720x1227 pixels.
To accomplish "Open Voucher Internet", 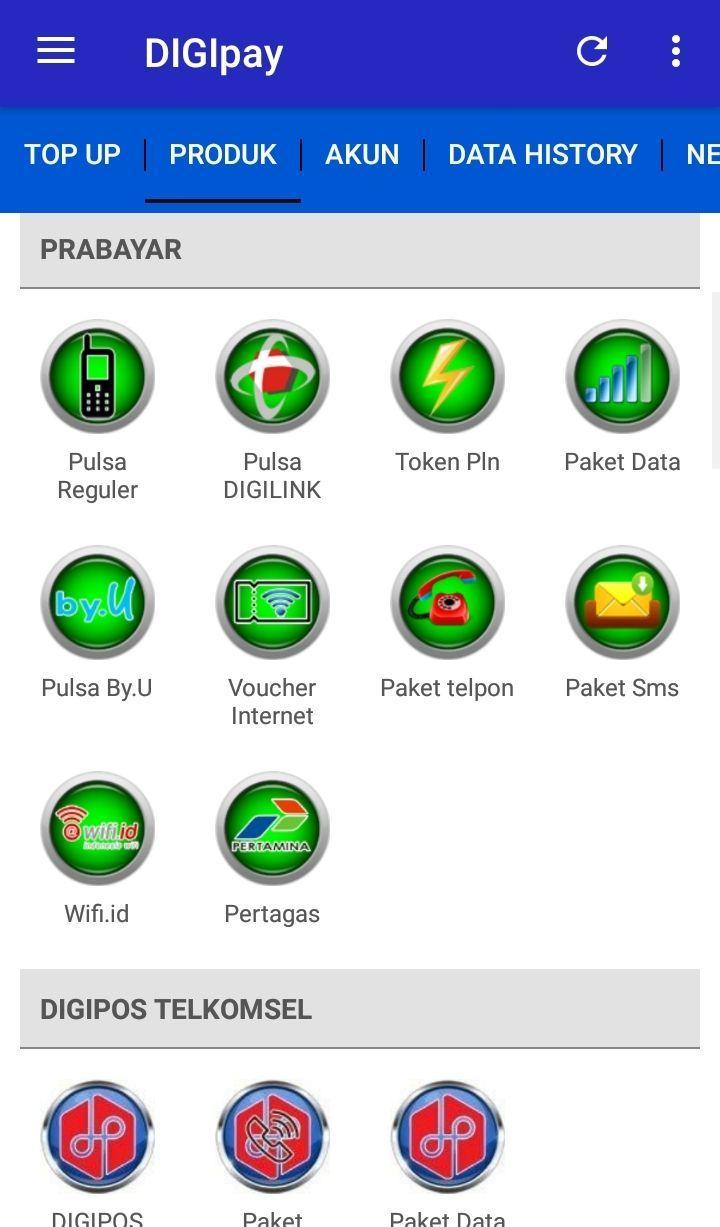I will (272, 603).
